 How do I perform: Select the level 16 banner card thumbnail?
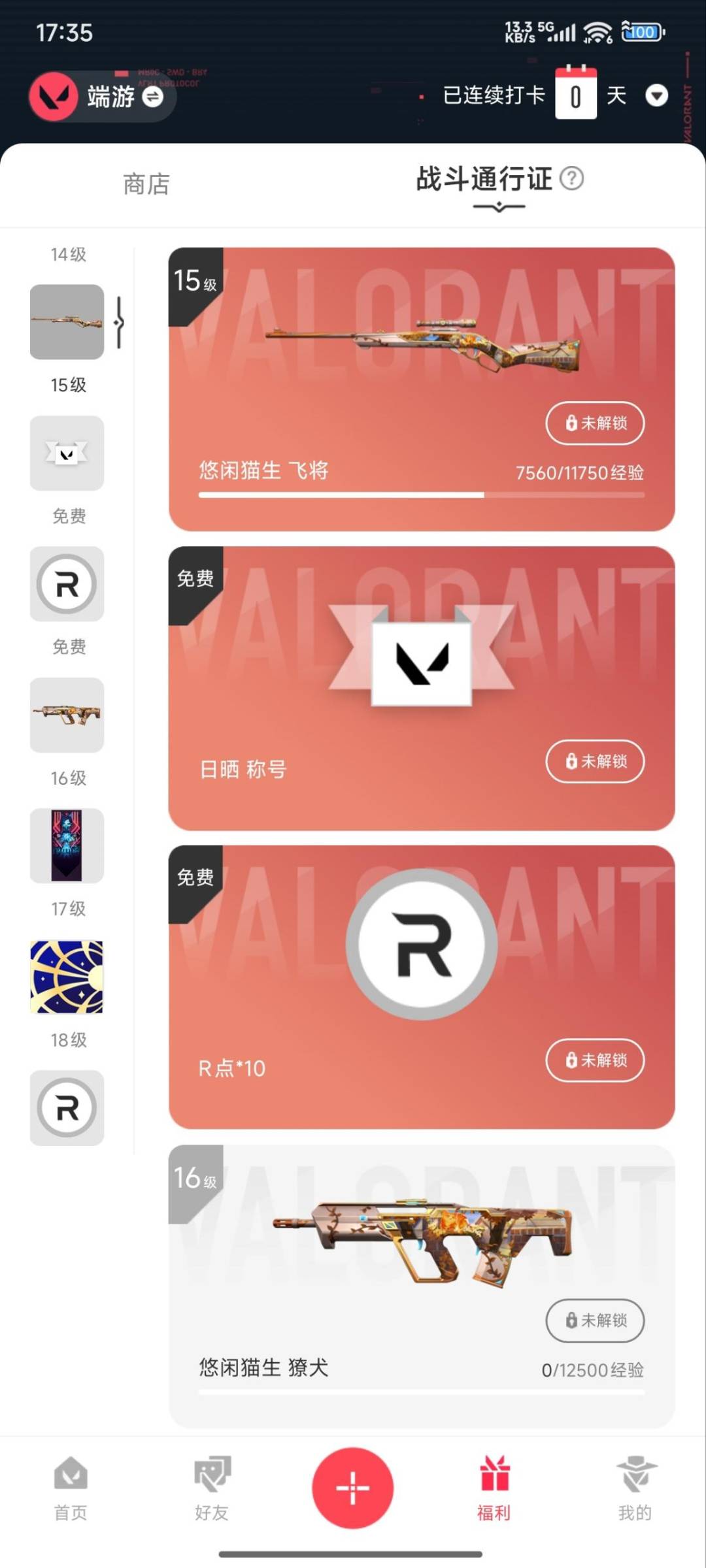67,845
